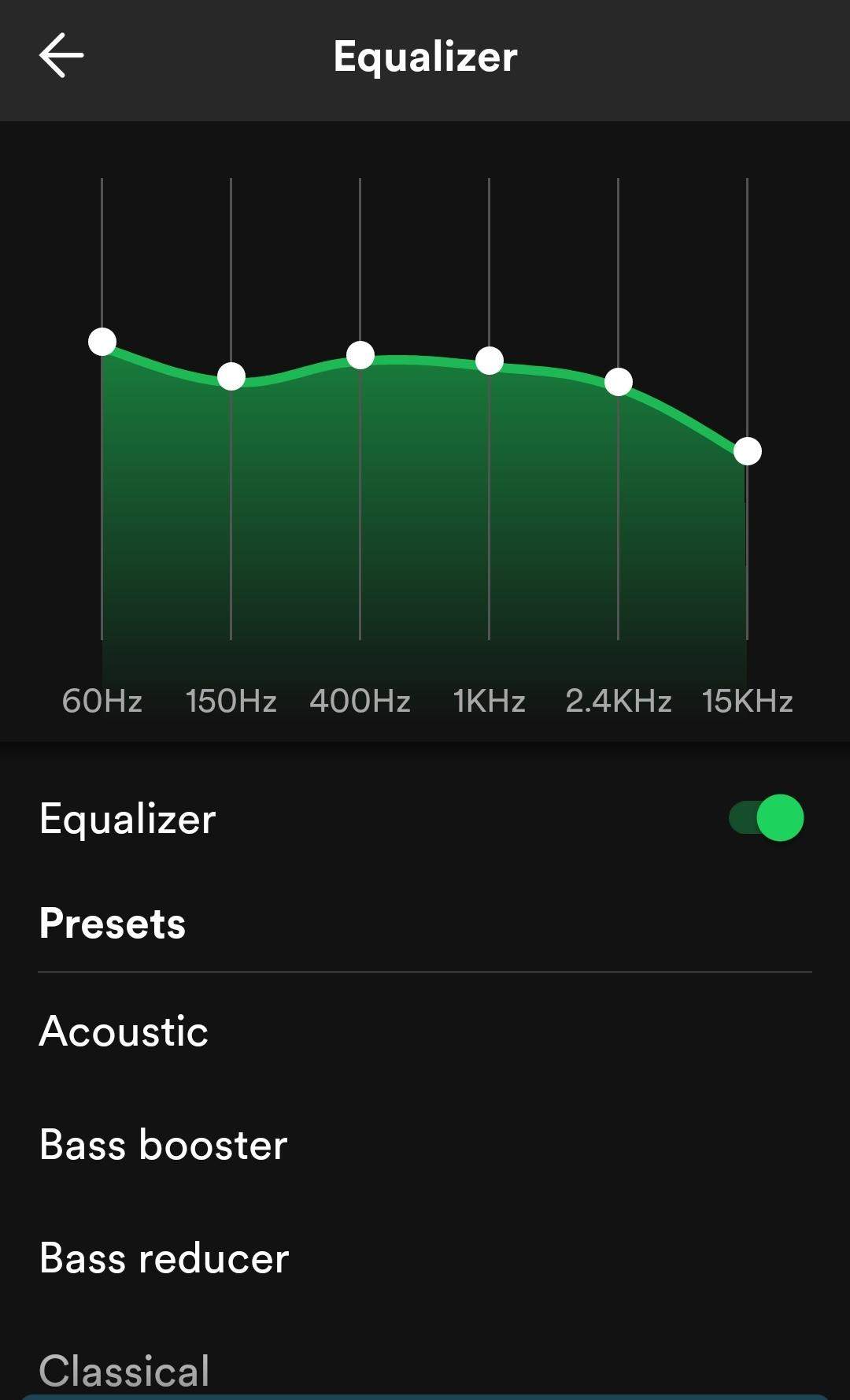
Task: Disable the Equalizer toggle switch
Action: point(763,819)
